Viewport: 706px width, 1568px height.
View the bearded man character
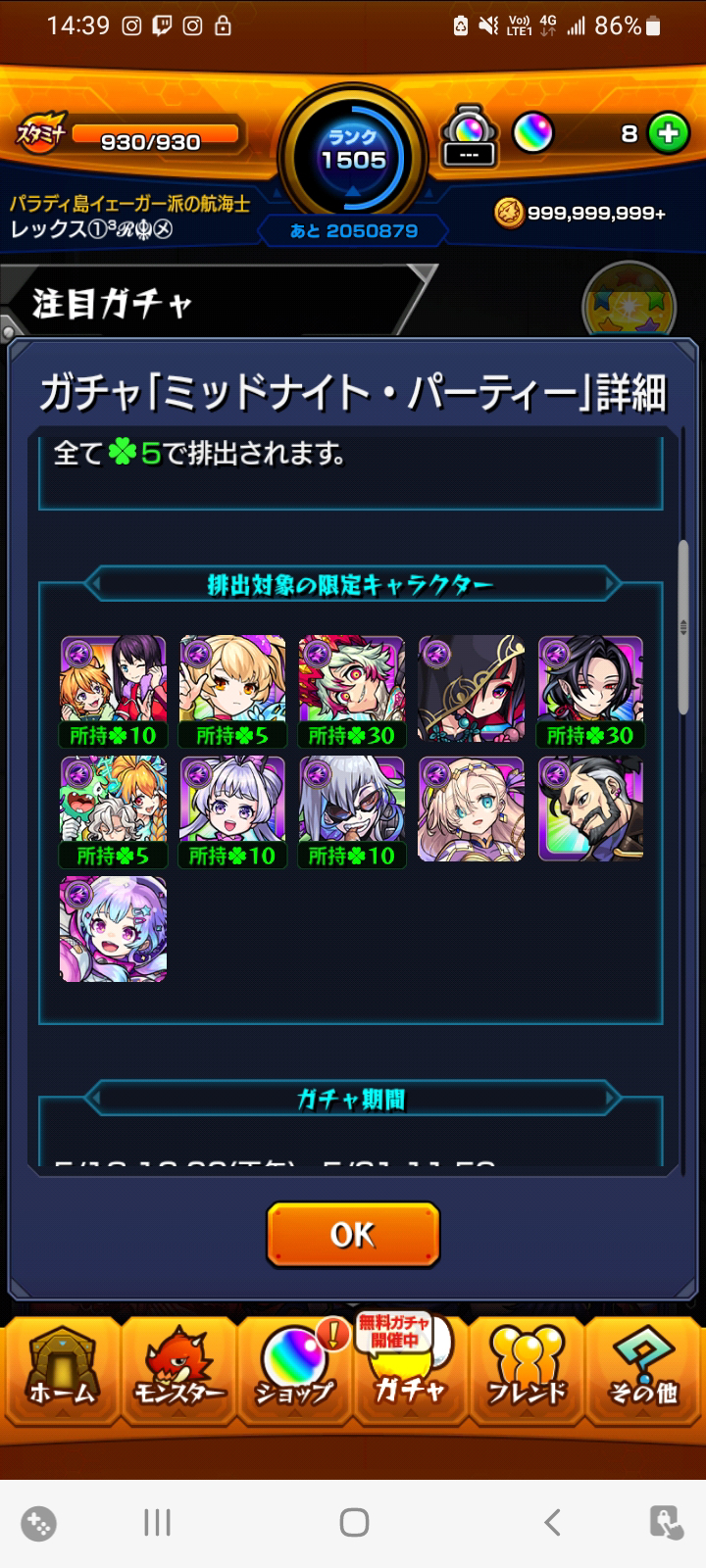590,808
